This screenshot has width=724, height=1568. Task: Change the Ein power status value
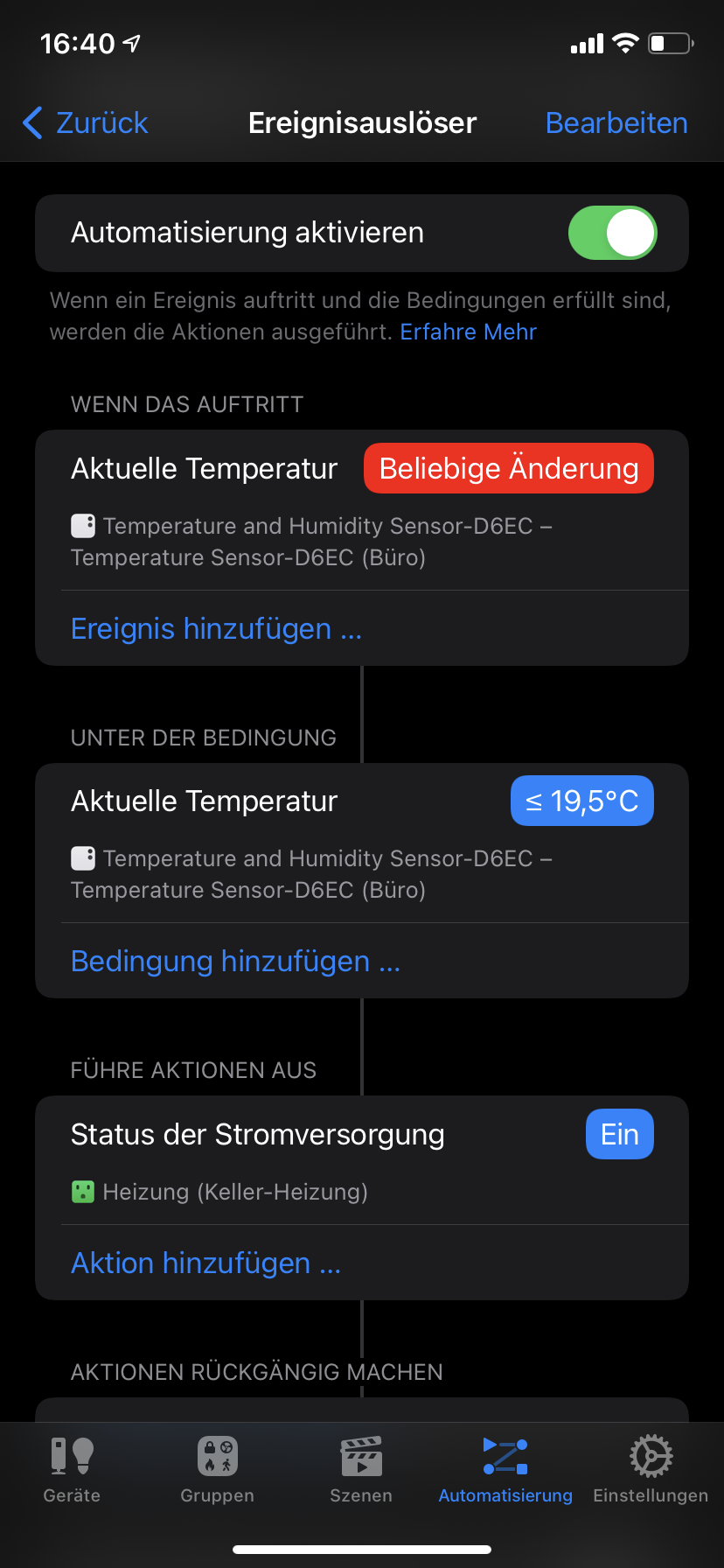coord(619,1134)
